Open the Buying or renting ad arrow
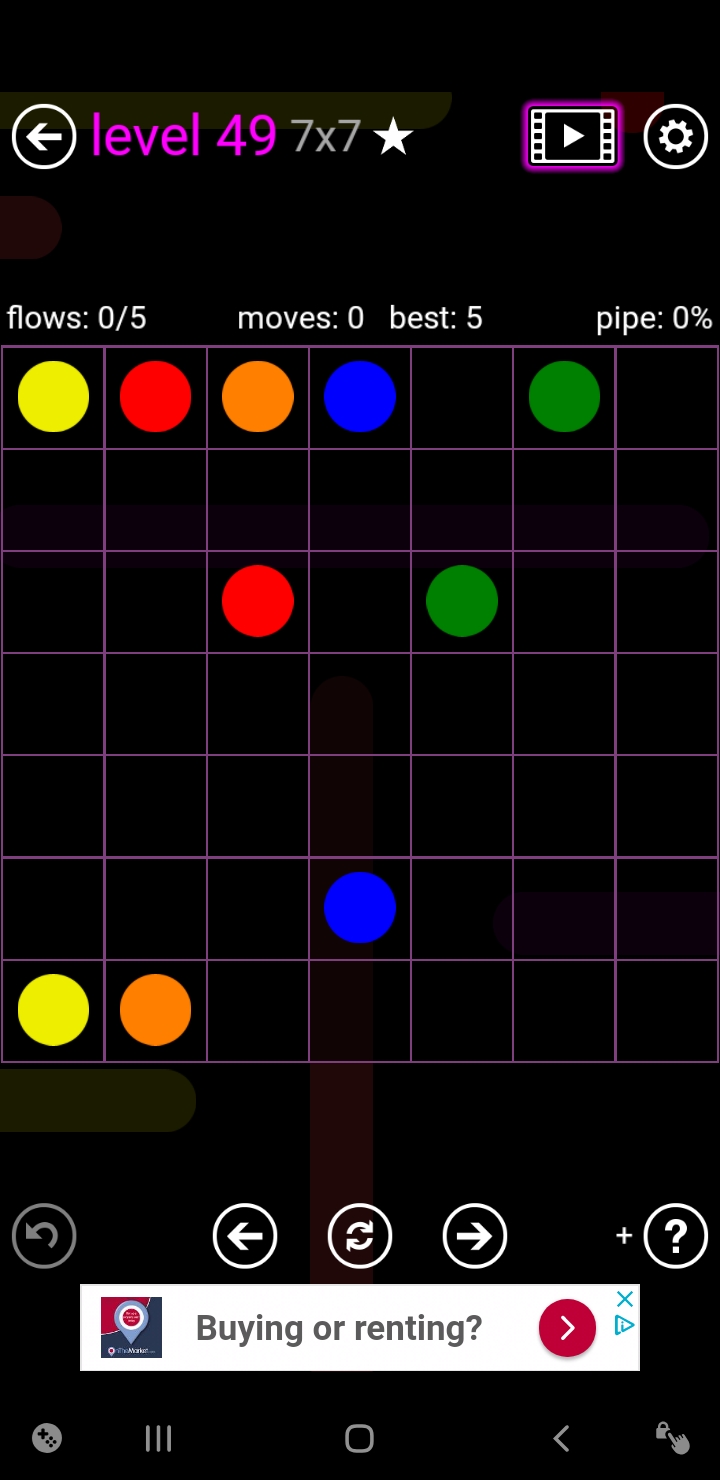 pyautogui.click(x=567, y=1327)
